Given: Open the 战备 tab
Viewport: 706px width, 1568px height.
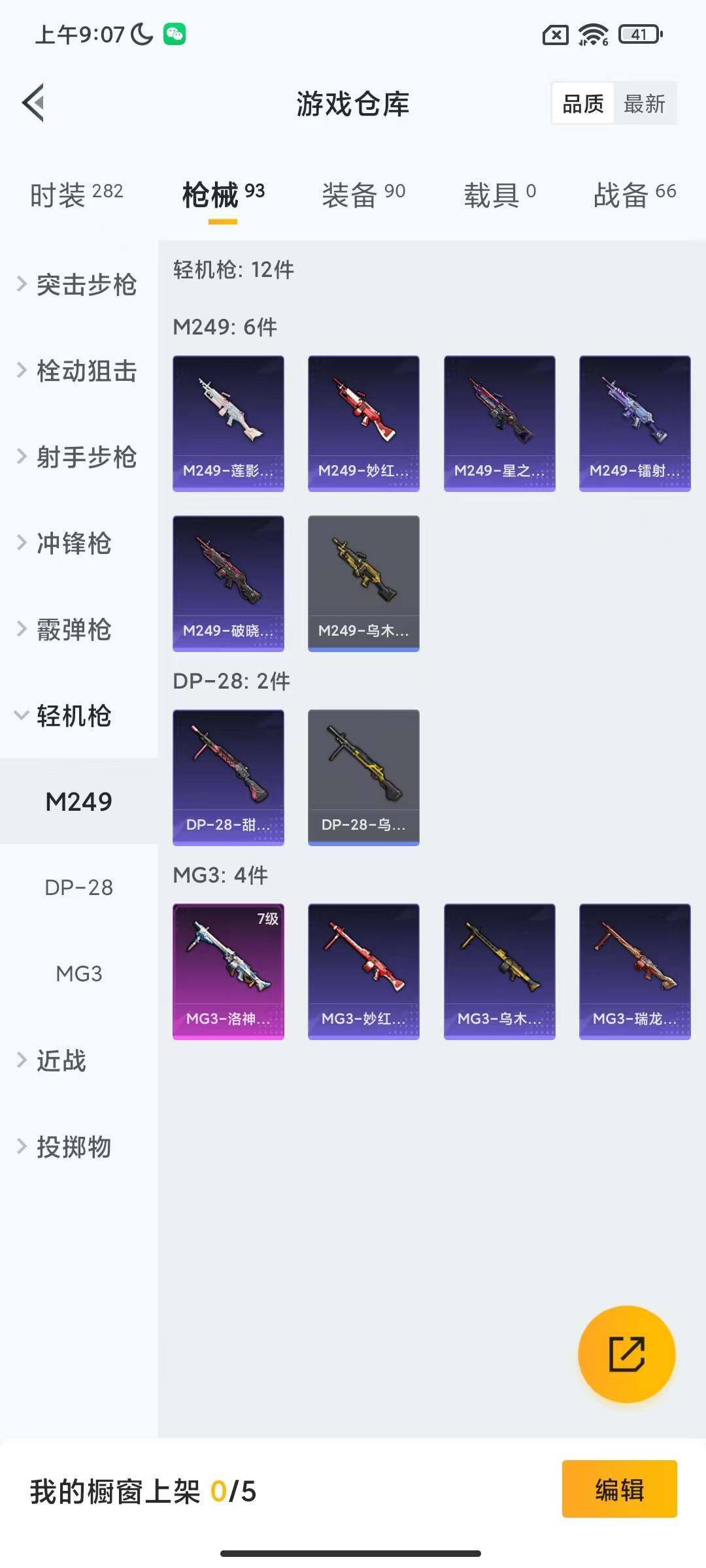Looking at the screenshot, I should click(x=633, y=195).
